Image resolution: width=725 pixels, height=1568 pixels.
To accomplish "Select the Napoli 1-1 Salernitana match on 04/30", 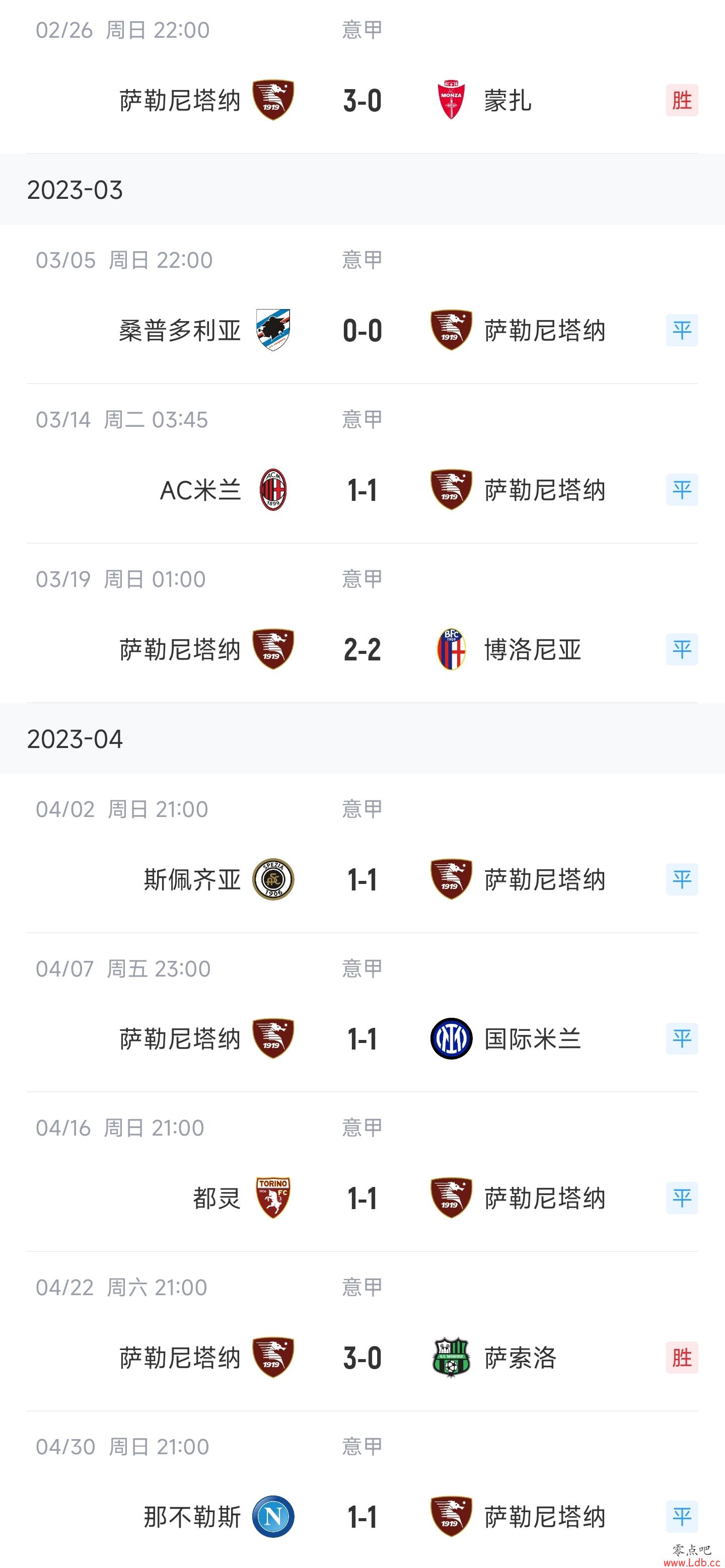I will tap(362, 1517).
